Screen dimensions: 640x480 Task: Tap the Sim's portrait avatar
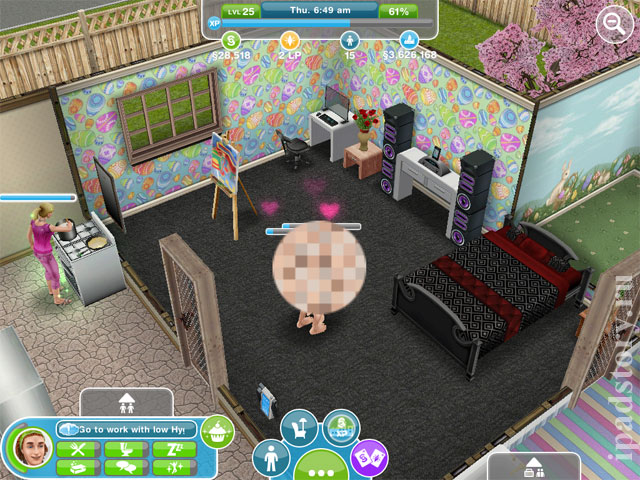[32, 447]
